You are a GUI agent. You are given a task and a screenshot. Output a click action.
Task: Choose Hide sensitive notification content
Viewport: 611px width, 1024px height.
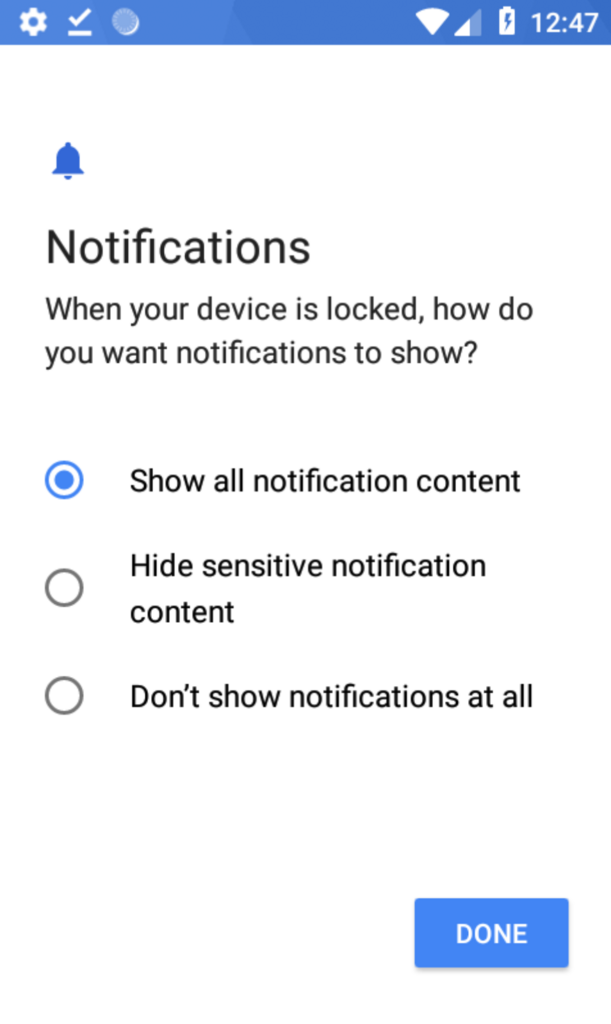(64, 589)
